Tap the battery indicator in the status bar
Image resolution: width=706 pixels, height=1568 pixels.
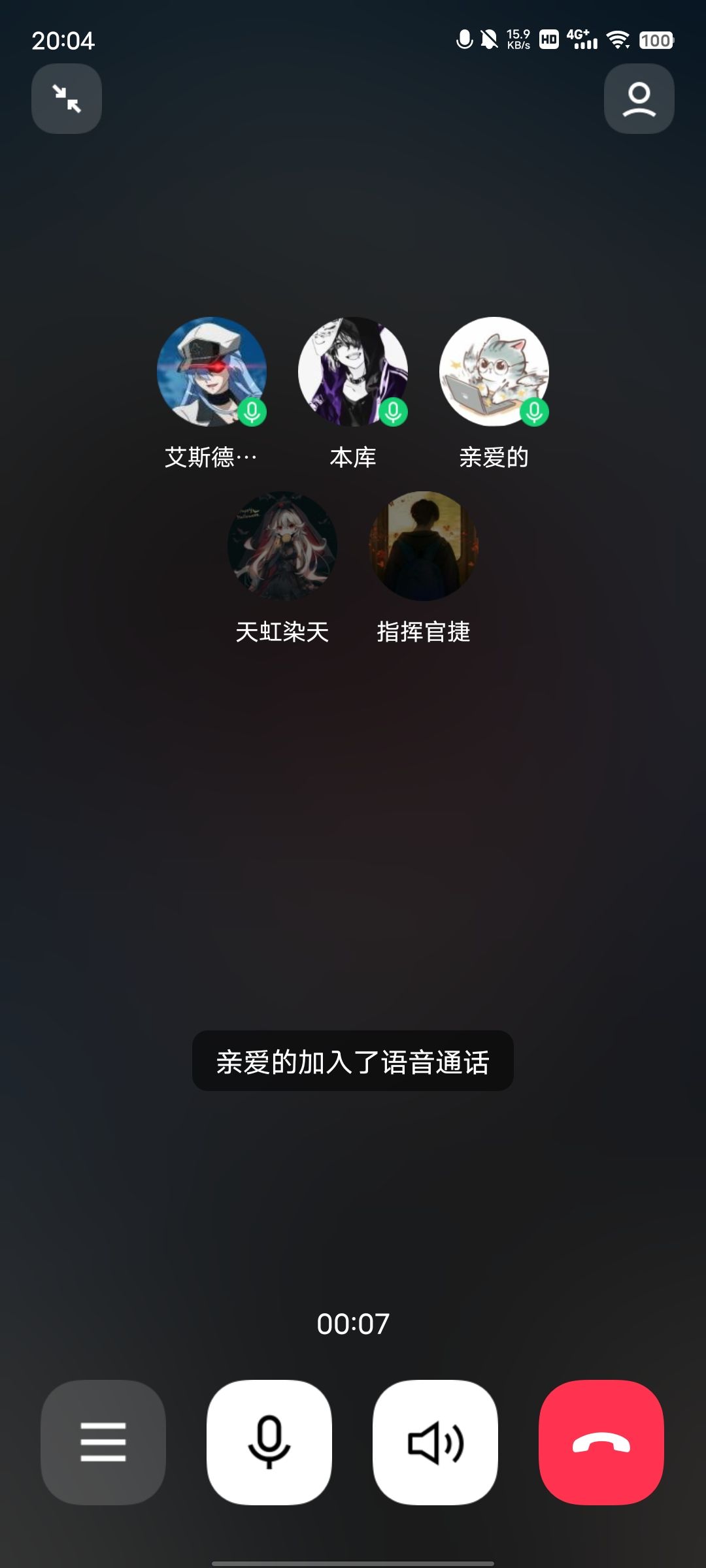pos(656,41)
